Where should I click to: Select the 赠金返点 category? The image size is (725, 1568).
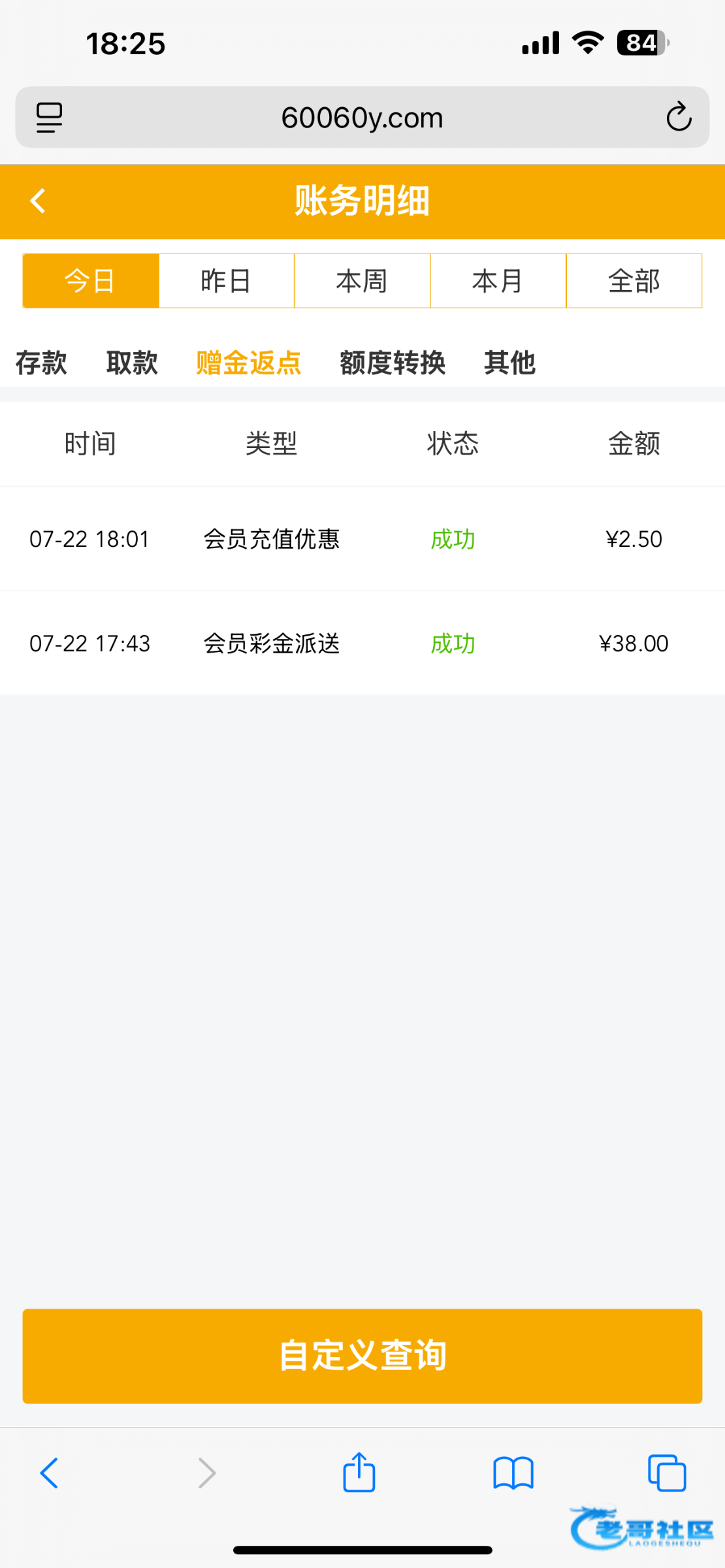pos(249,363)
